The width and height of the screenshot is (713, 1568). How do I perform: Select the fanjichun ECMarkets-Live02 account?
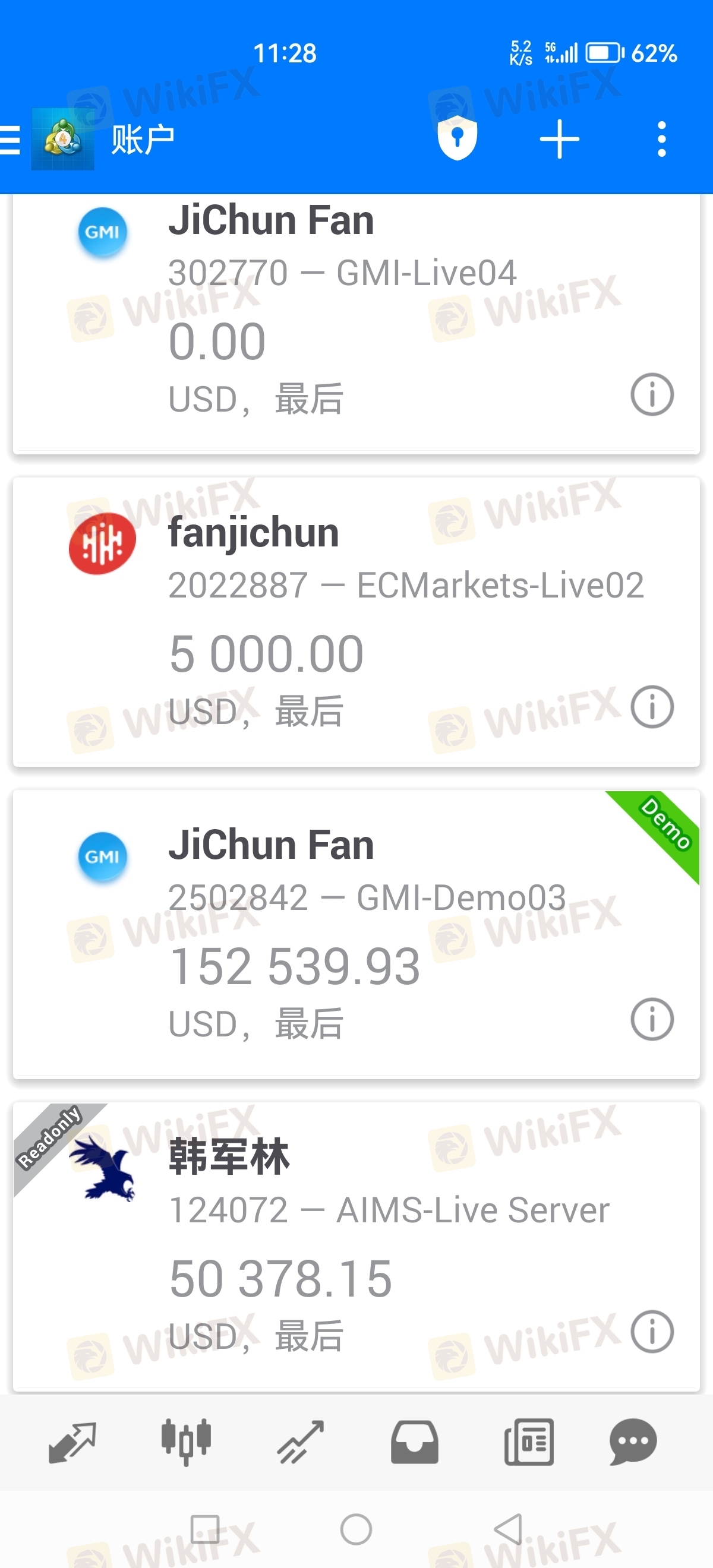(x=356, y=621)
